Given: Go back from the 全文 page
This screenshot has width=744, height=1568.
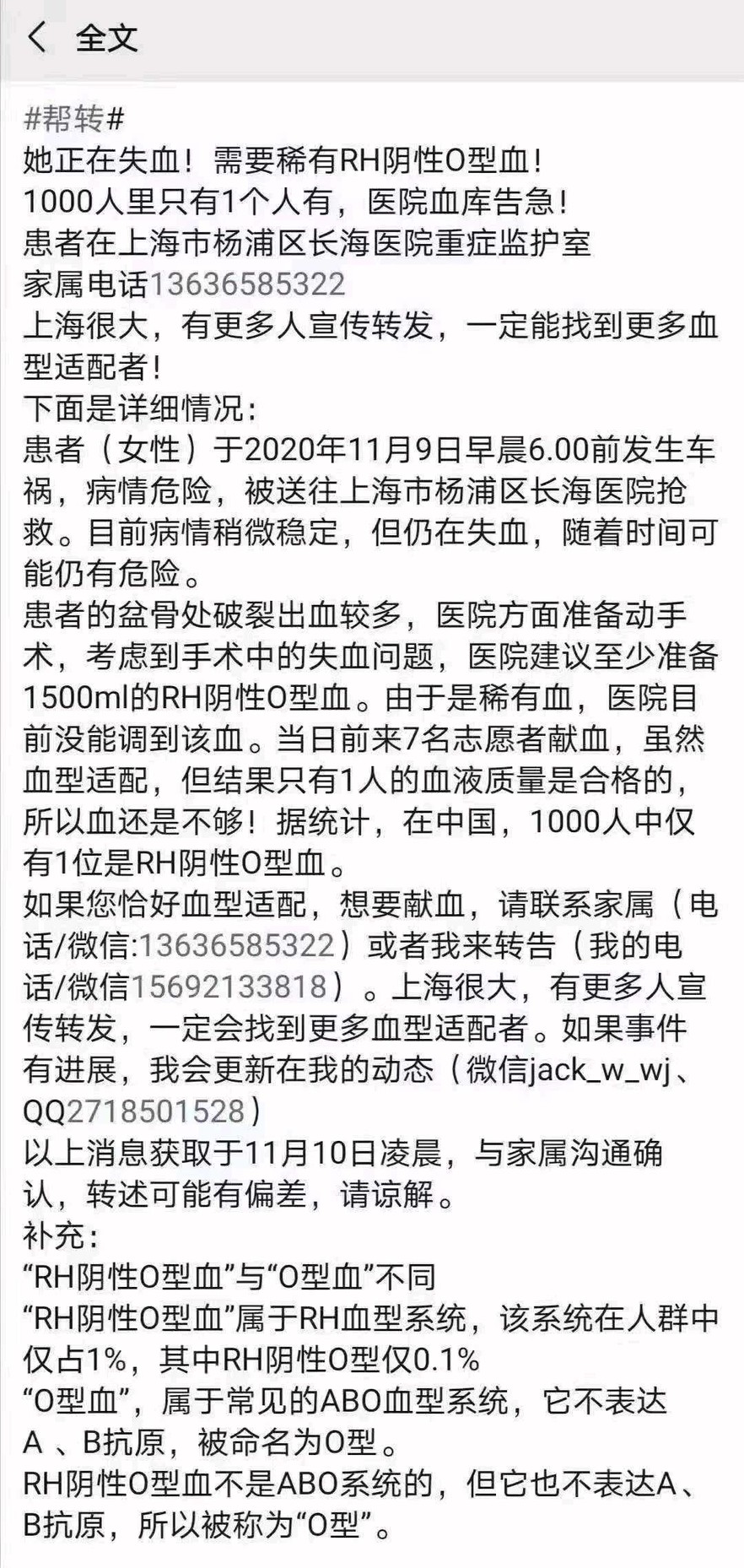Looking at the screenshot, I should [37, 38].
